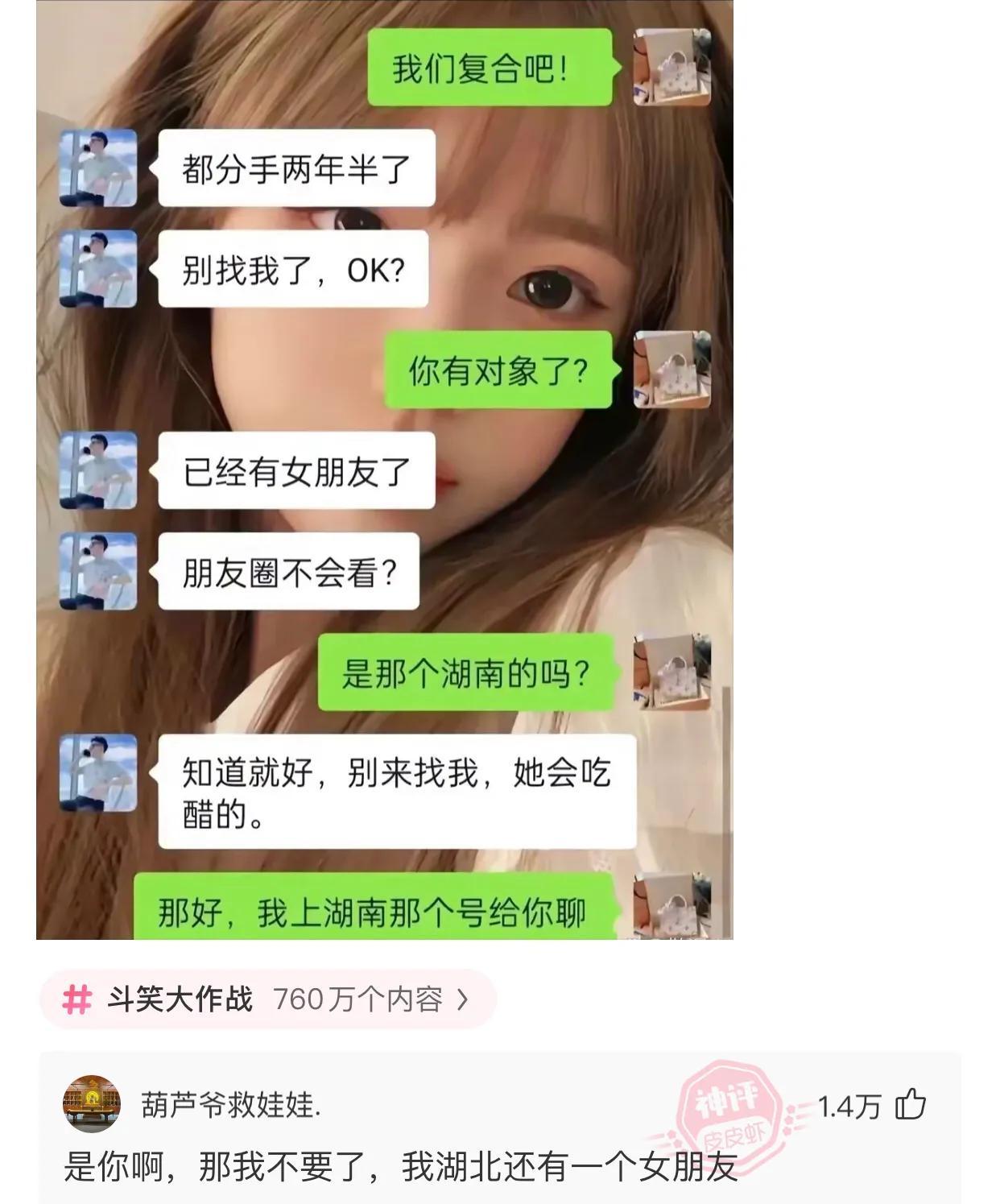Screen dimensions: 1000x1204
Task: View the profile picture of 葫芦爷救娃娃.
Action: [x=92, y=1104]
